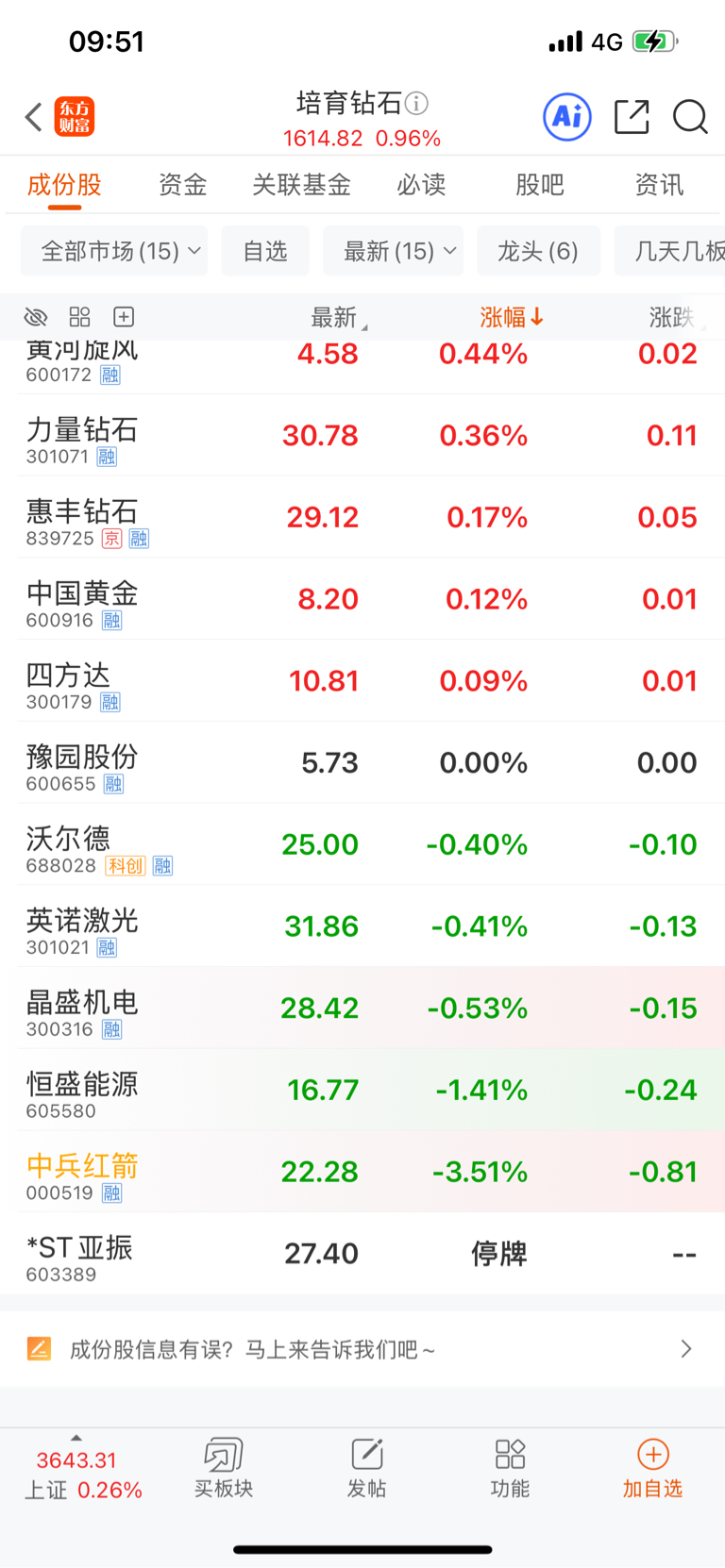Go back using the arrow icon

pyautogui.click(x=34, y=117)
